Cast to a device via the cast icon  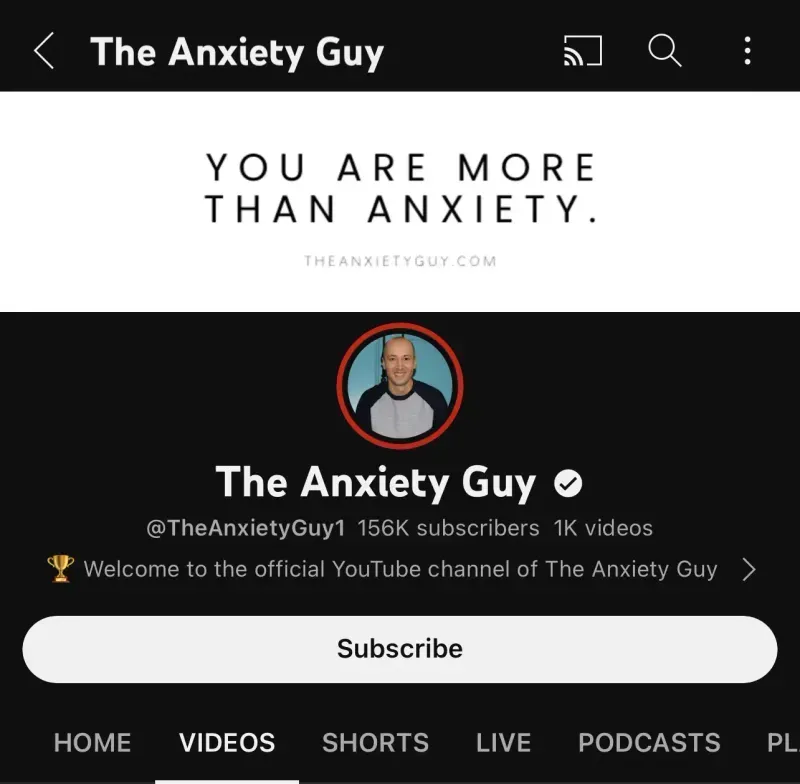click(583, 50)
